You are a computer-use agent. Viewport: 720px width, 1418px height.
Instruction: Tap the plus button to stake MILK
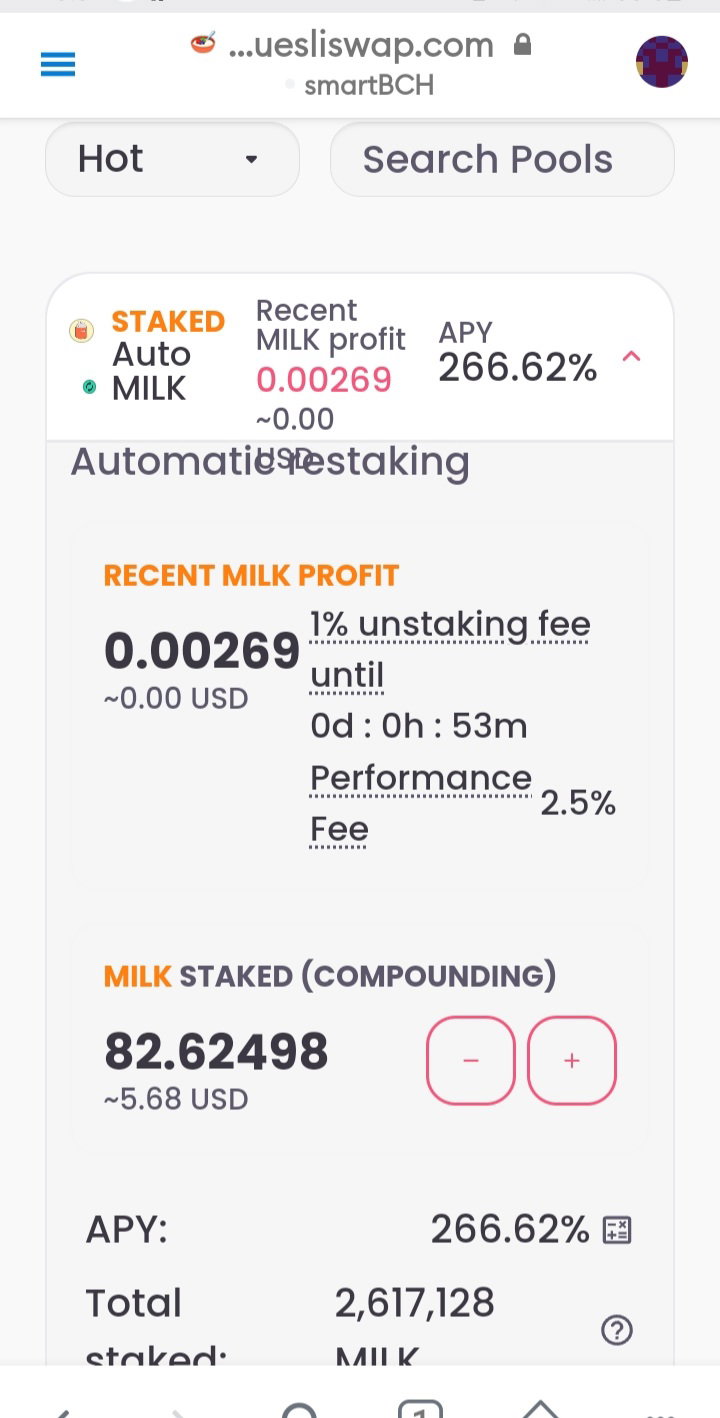[572, 1061]
